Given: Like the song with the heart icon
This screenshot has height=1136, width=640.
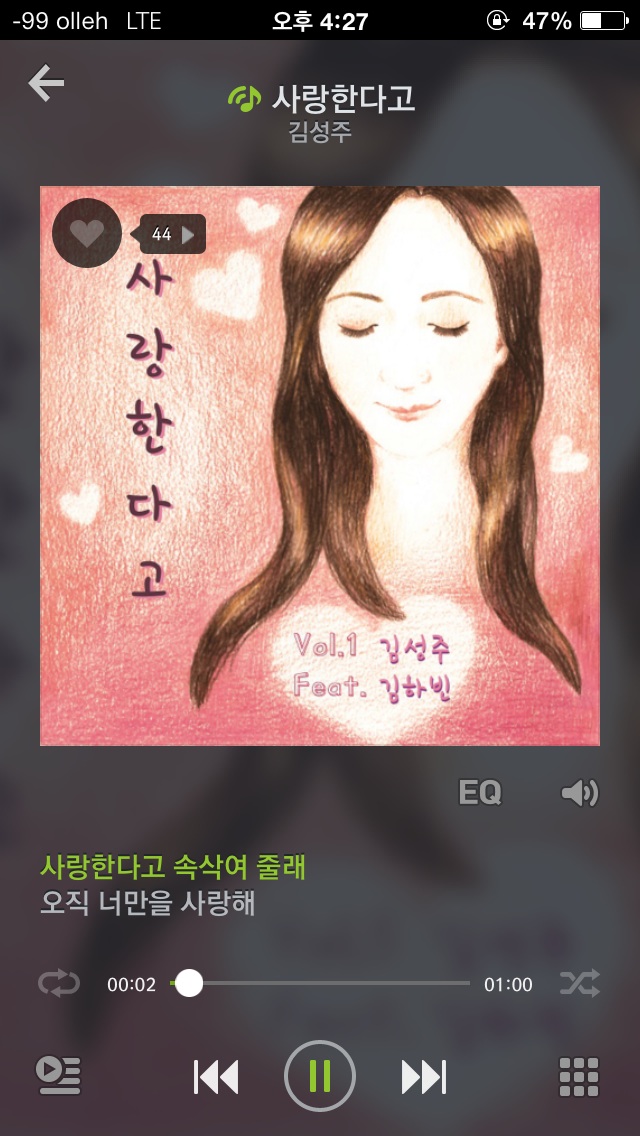Looking at the screenshot, I should click(86, 234).
